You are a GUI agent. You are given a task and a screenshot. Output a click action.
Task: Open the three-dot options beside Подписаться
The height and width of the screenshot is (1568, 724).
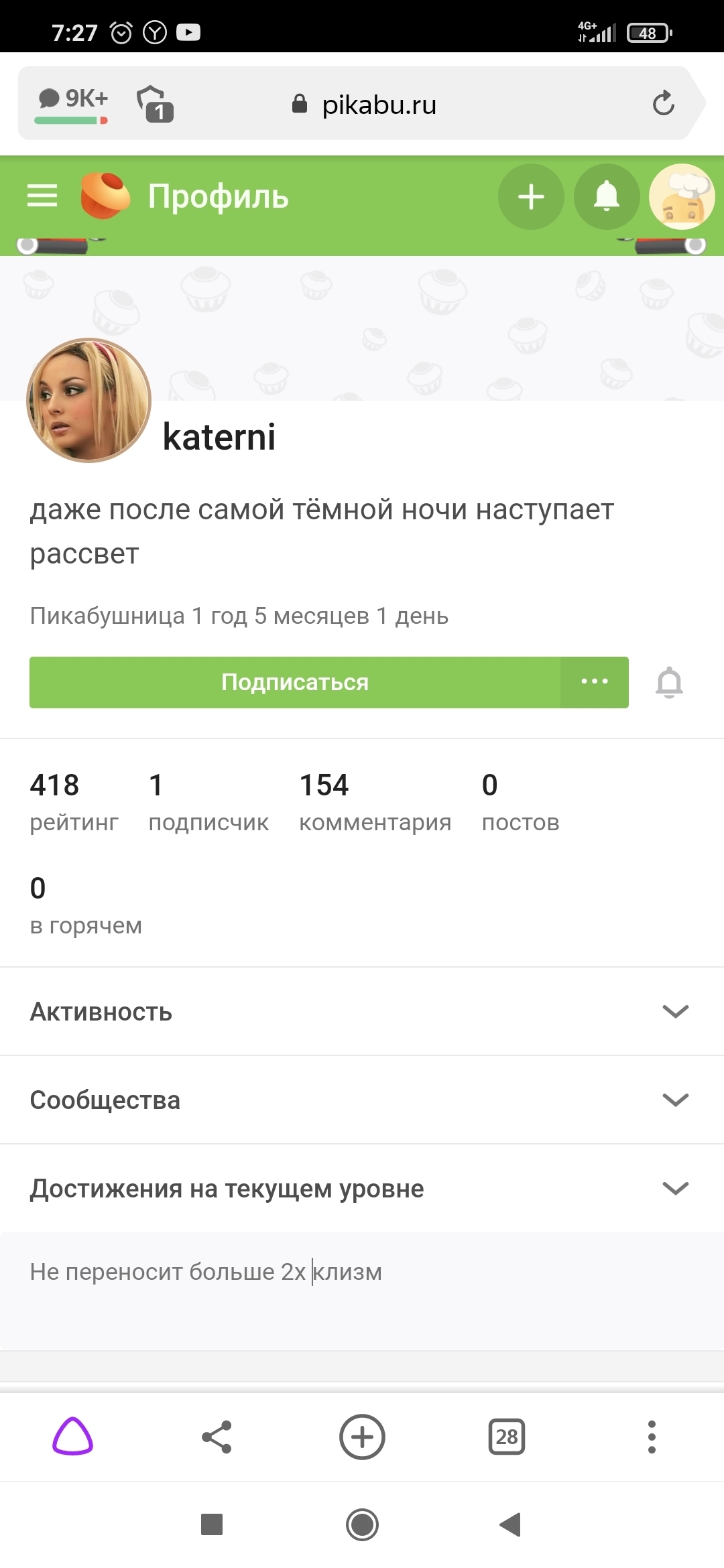click(x=595, y=682)
